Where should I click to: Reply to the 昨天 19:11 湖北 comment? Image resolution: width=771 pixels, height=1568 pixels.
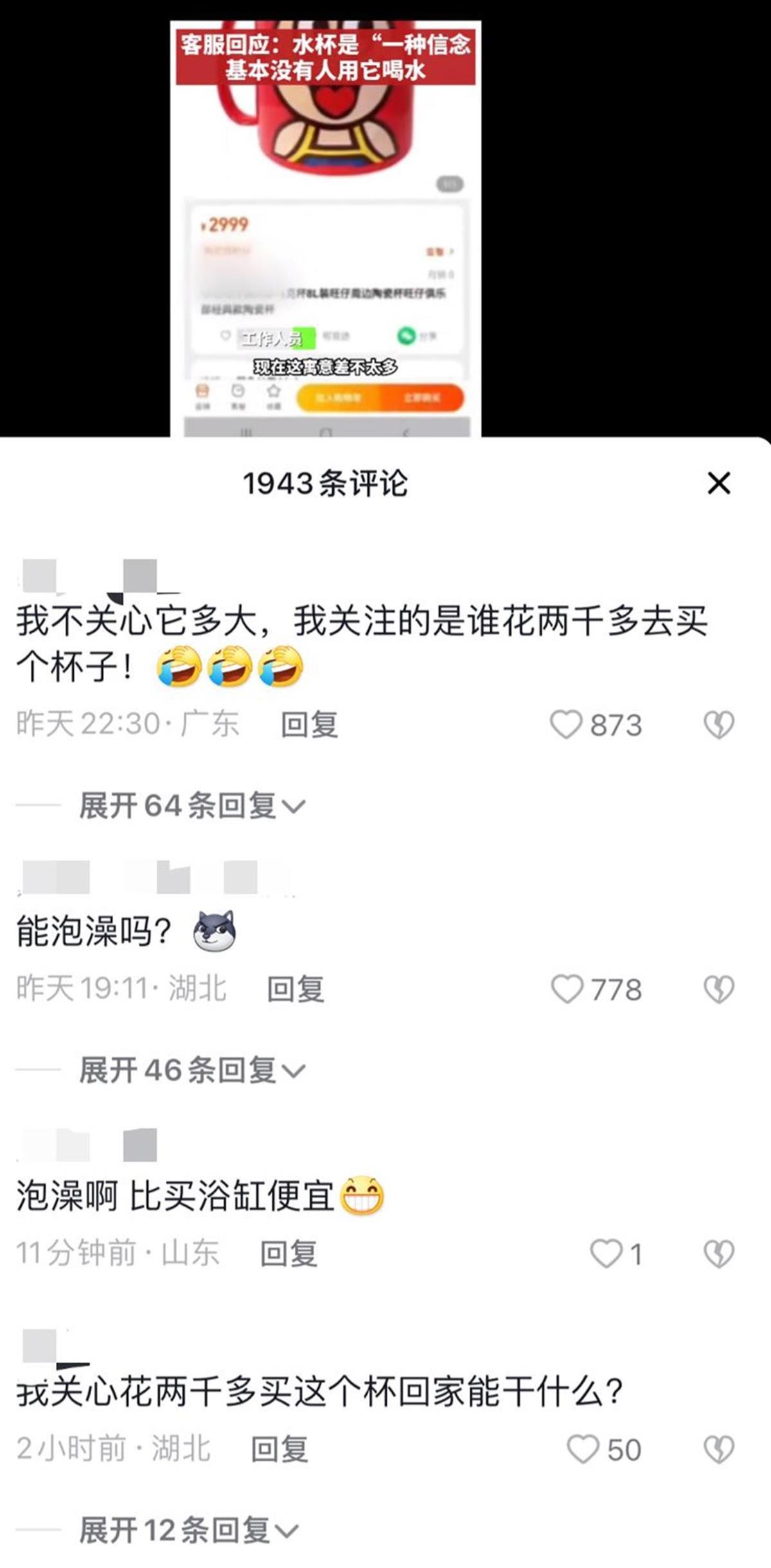pos(296,989)
